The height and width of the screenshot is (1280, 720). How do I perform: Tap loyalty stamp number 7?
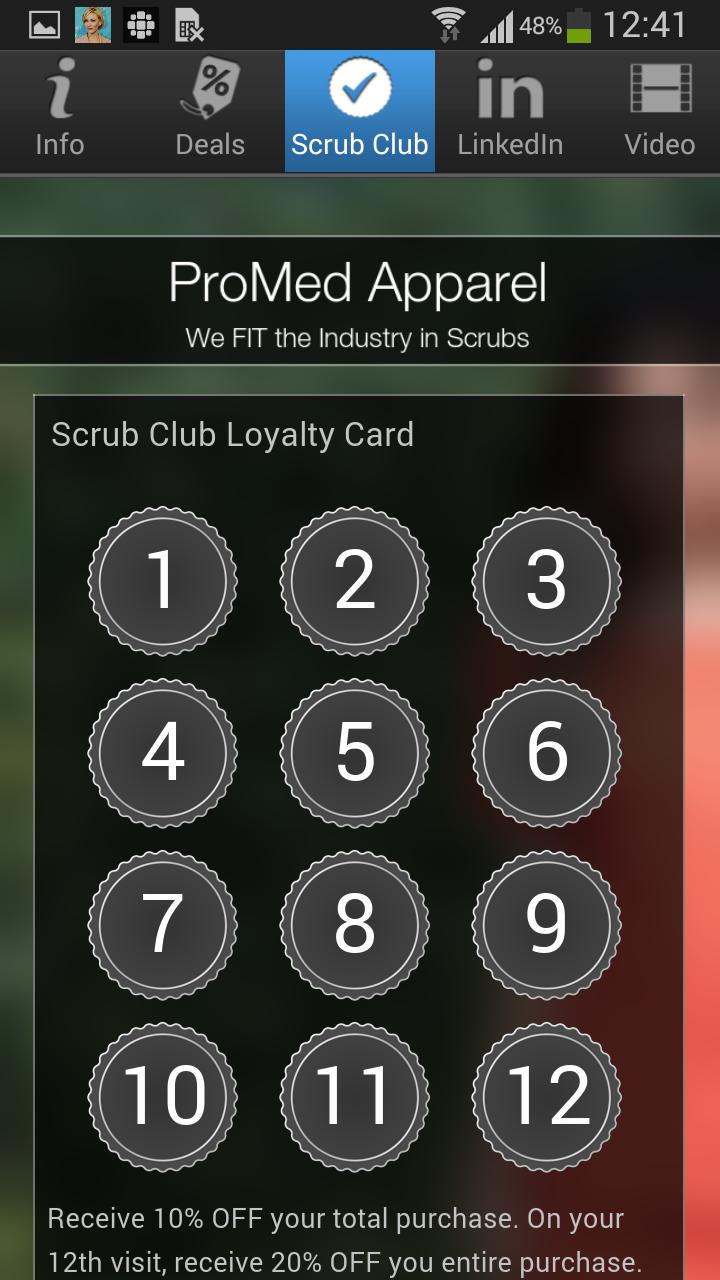[x=163, y=923]
